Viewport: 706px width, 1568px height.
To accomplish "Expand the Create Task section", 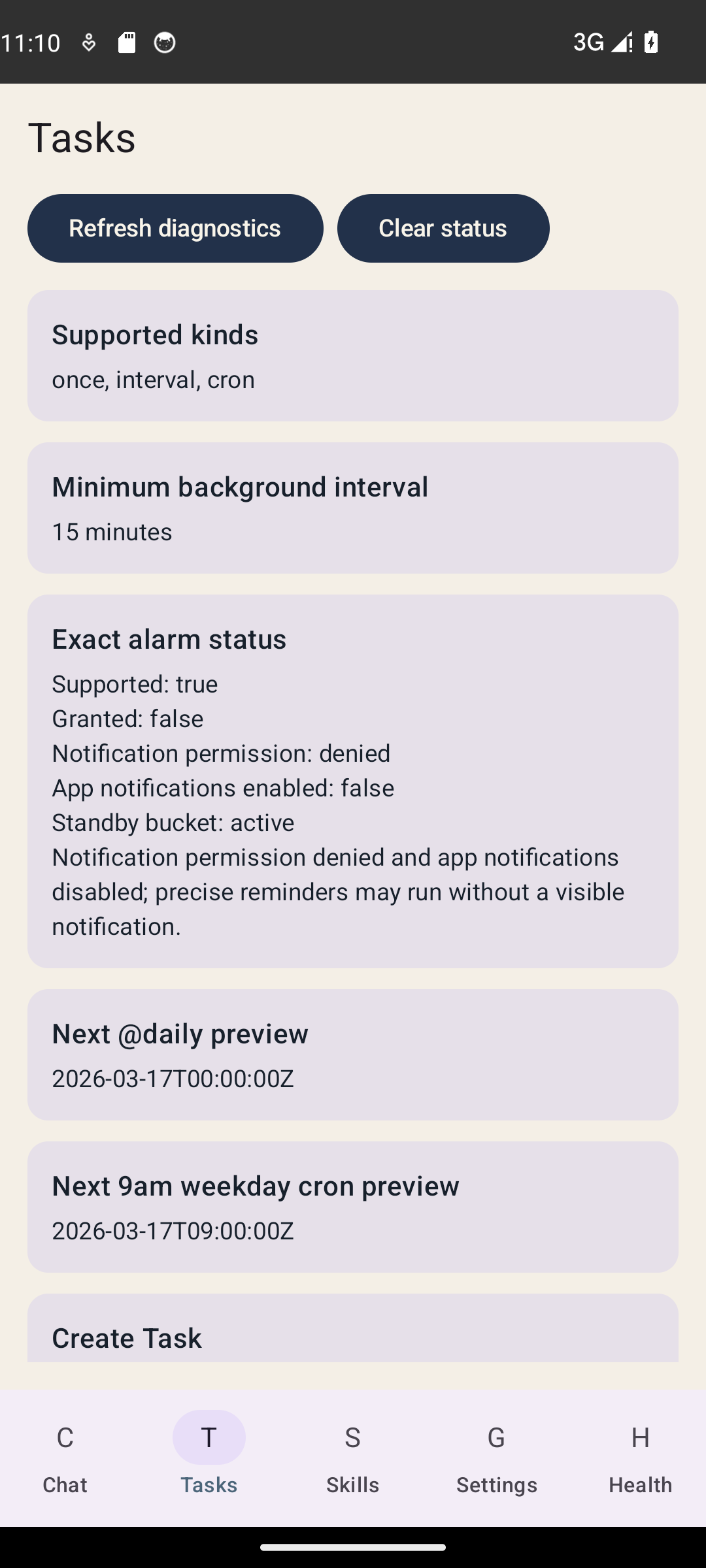I will point(353,1337).
